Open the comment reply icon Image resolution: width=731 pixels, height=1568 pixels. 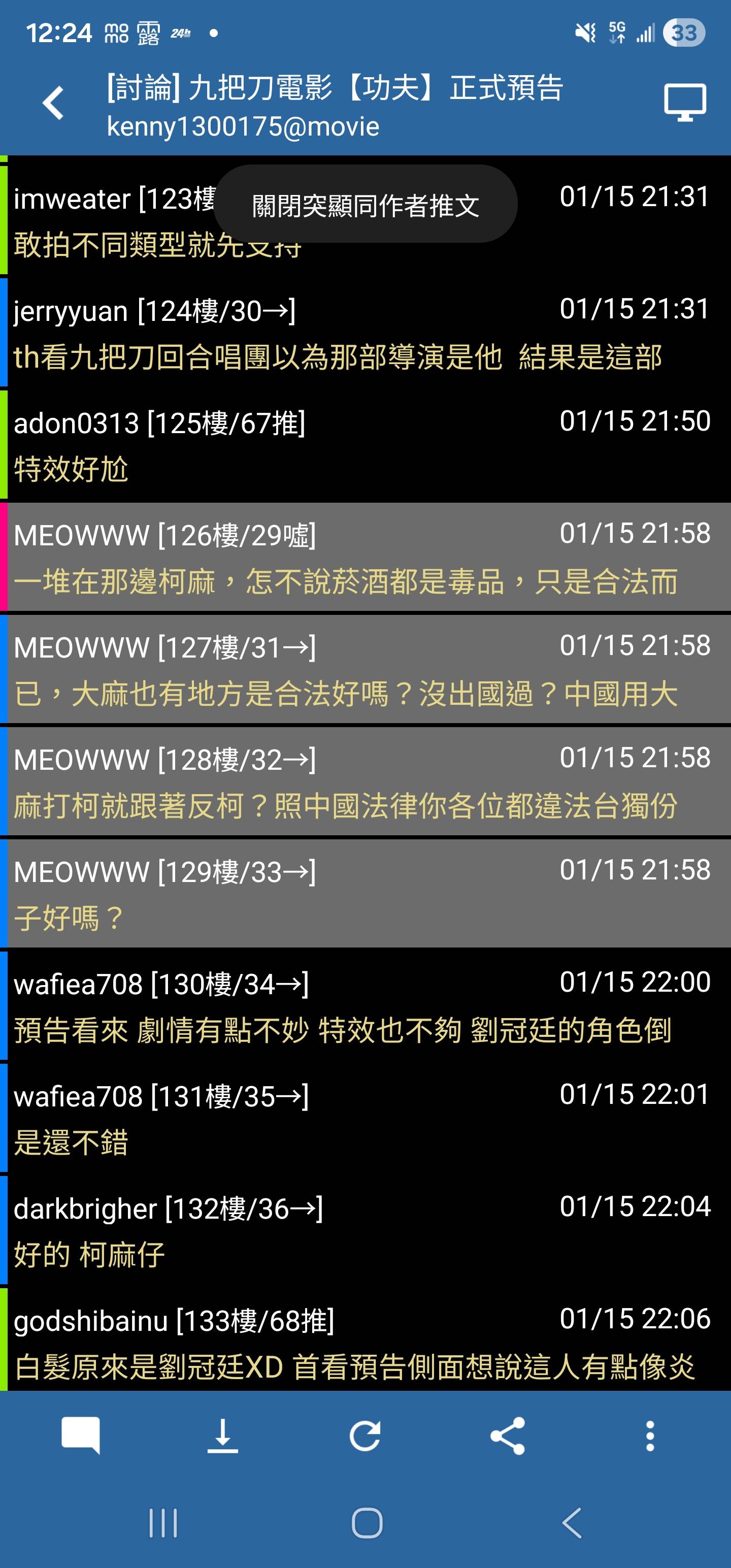(80, 1435)
